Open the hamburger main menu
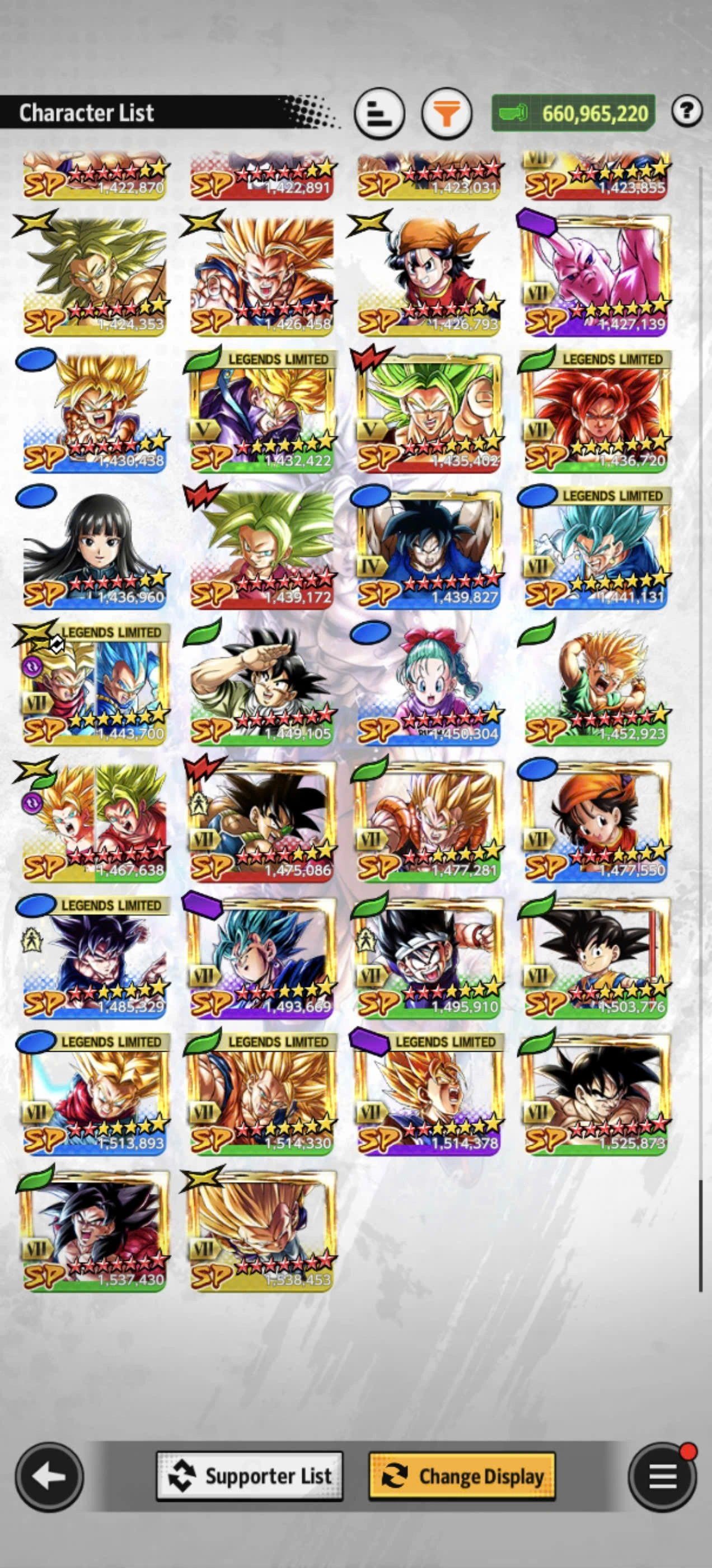The image size is (712, 1568). tap(662, 1476)
